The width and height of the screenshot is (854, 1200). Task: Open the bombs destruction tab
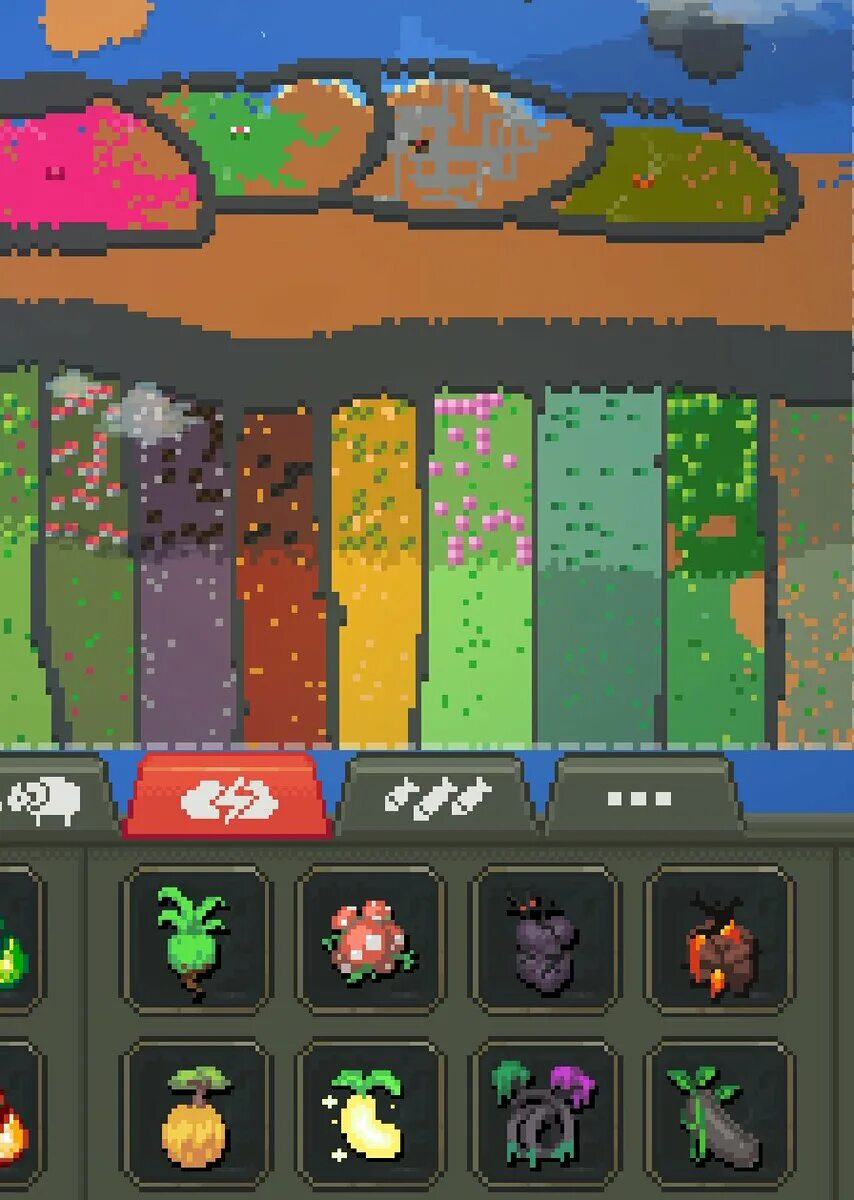click(437, 797)
